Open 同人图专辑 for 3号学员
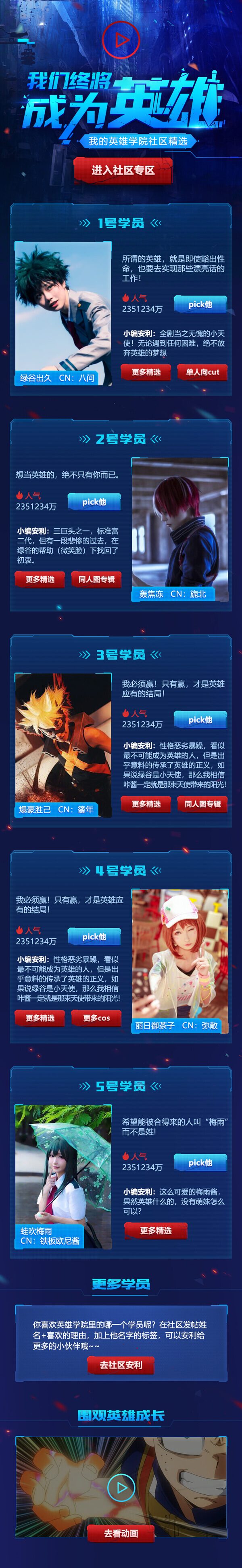This screenshot has width=242, height=1568. tap(202, 804)
